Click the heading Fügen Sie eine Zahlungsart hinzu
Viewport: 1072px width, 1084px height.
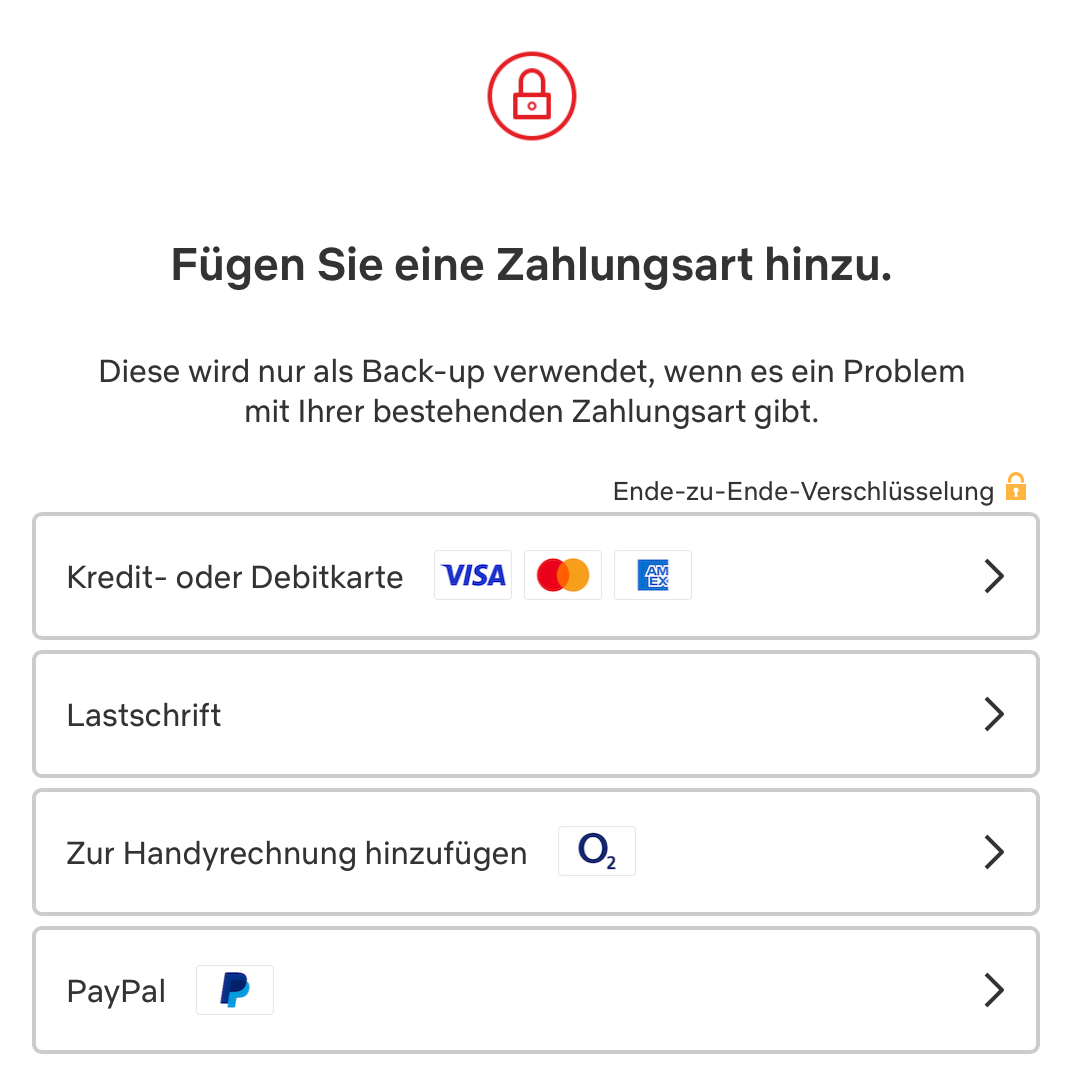point(531,264)
